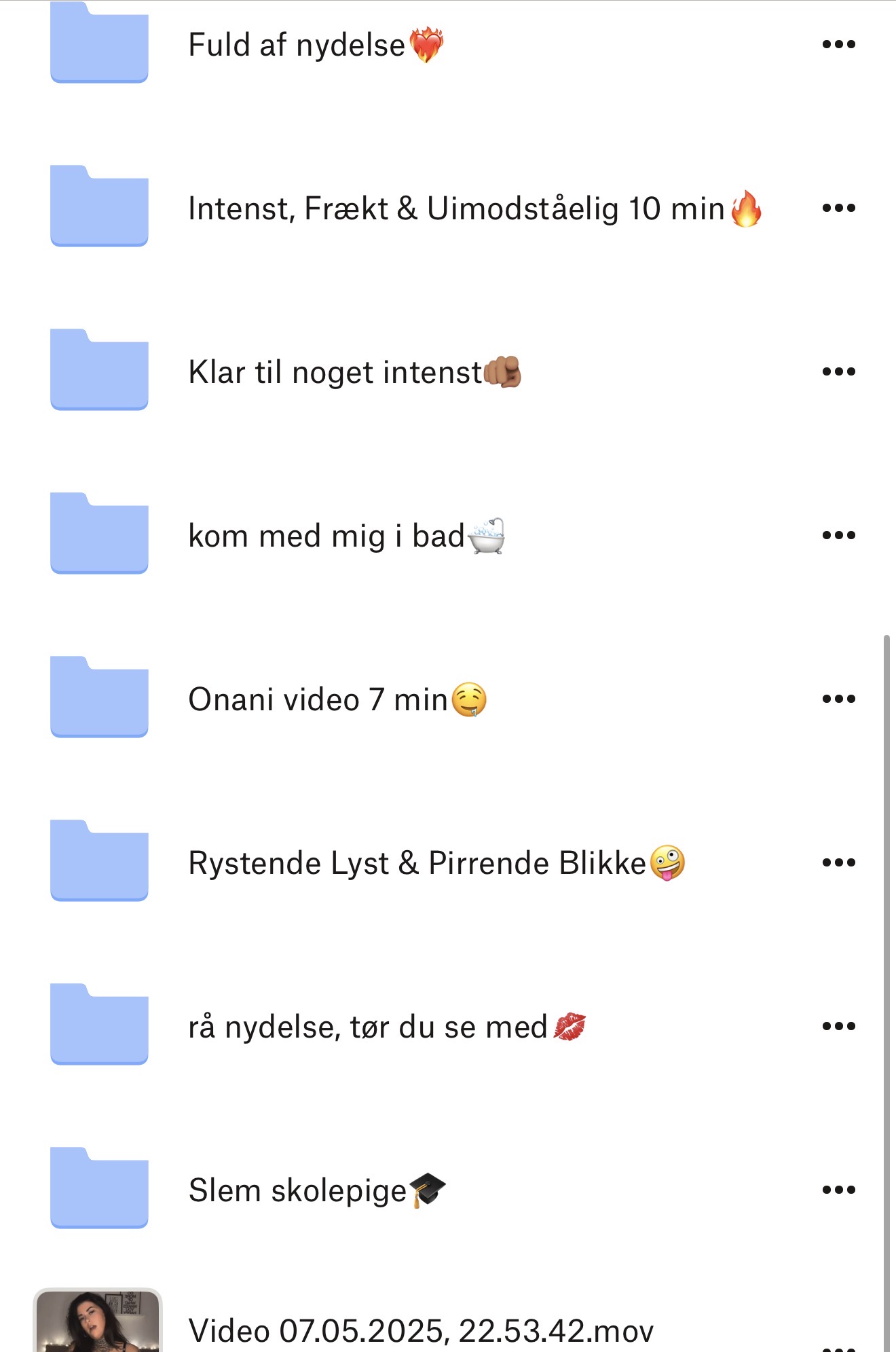
Task: Open the 'kom med mig i bad' folder
Action: (x=326, y=536)
